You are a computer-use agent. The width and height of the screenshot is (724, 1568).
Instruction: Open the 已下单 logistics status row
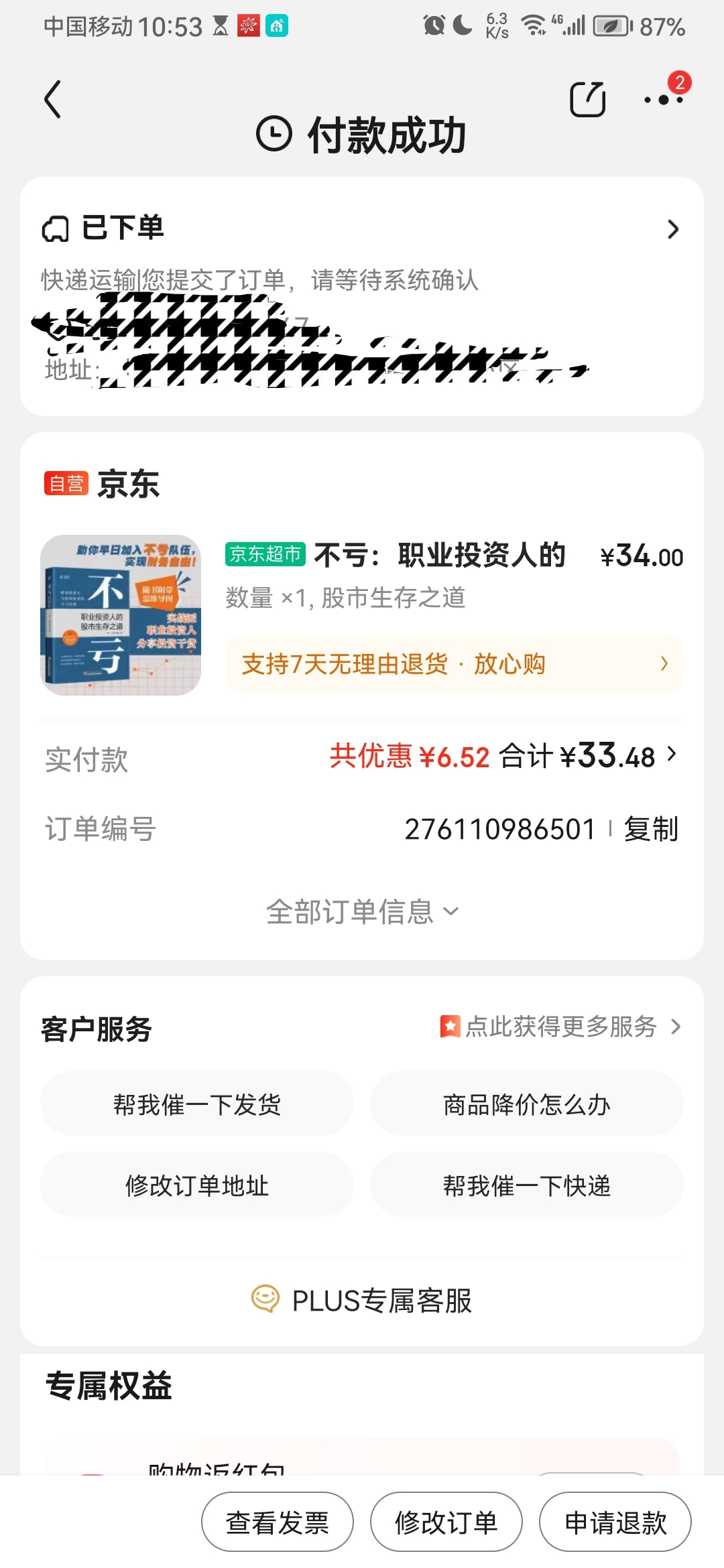click(362, 229)
